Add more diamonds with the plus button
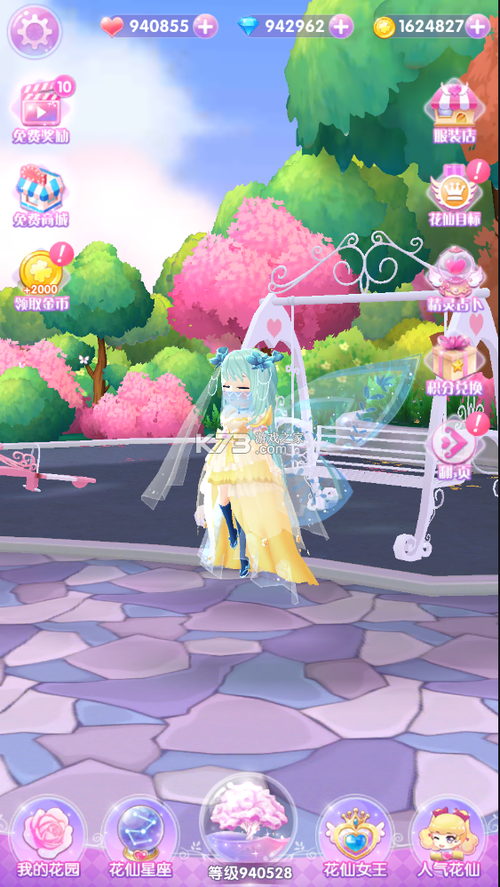This screenshot has width=500, height=887. click(341, 26)
